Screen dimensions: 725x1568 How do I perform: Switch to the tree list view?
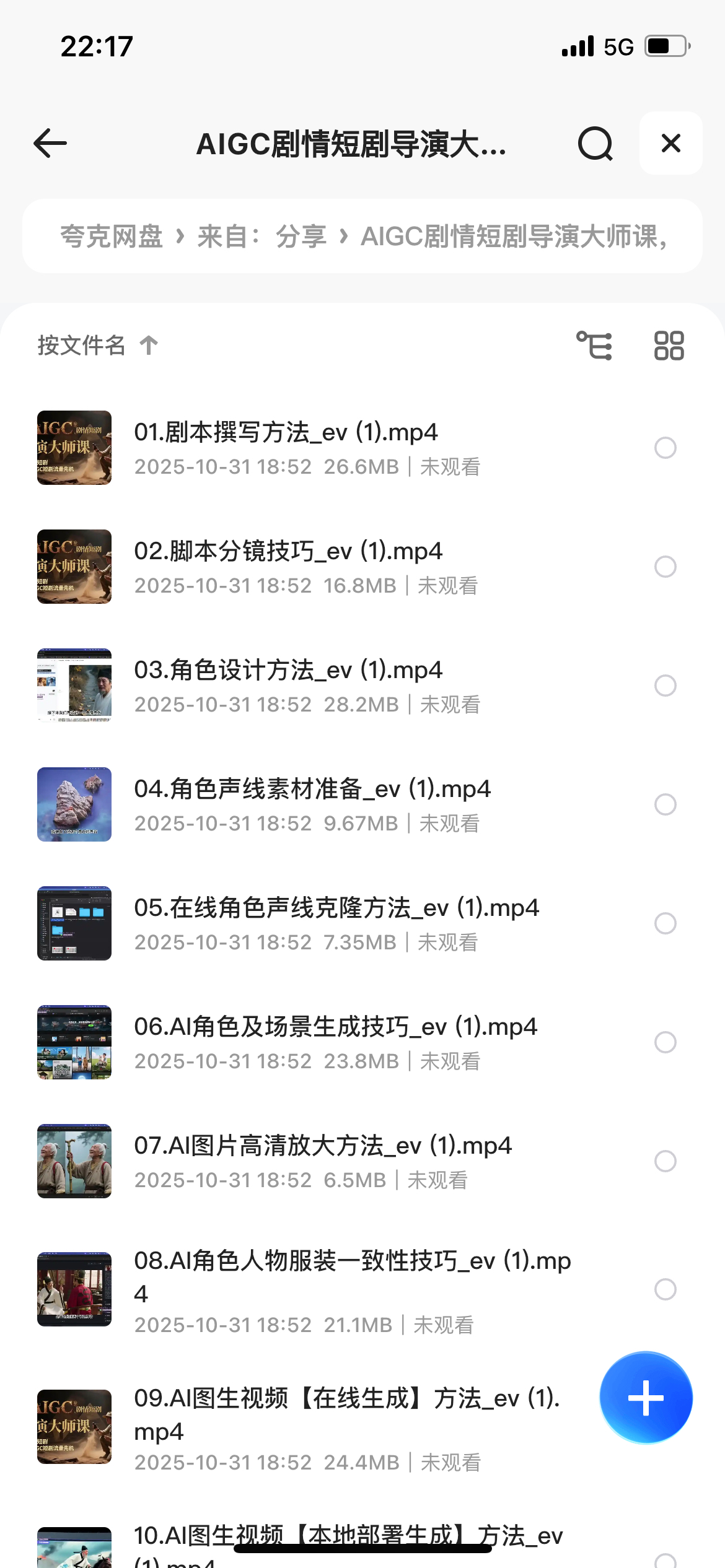pos(594,345)
